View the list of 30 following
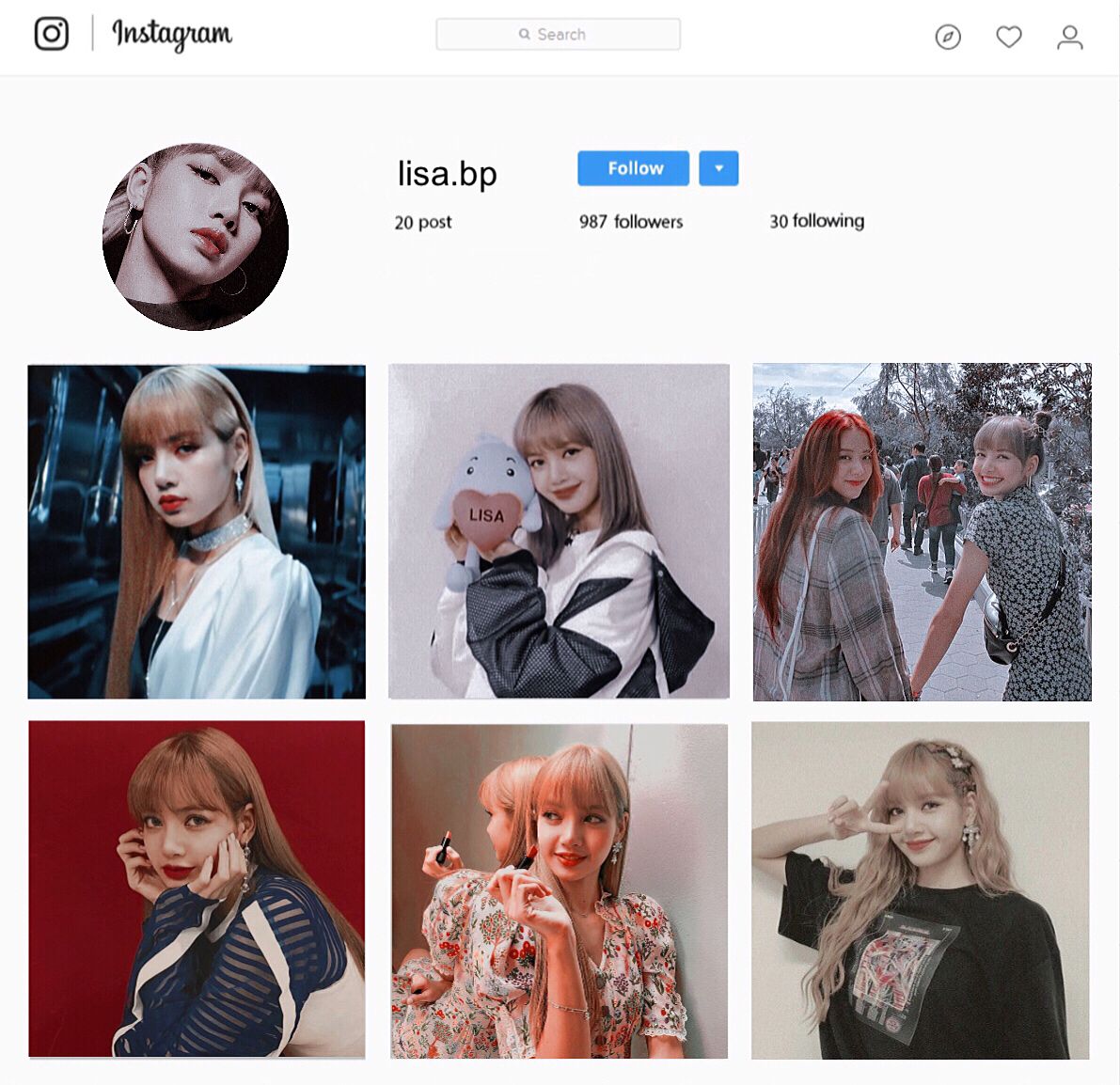Screen dimensions: 1120x1085 (816, 221)
